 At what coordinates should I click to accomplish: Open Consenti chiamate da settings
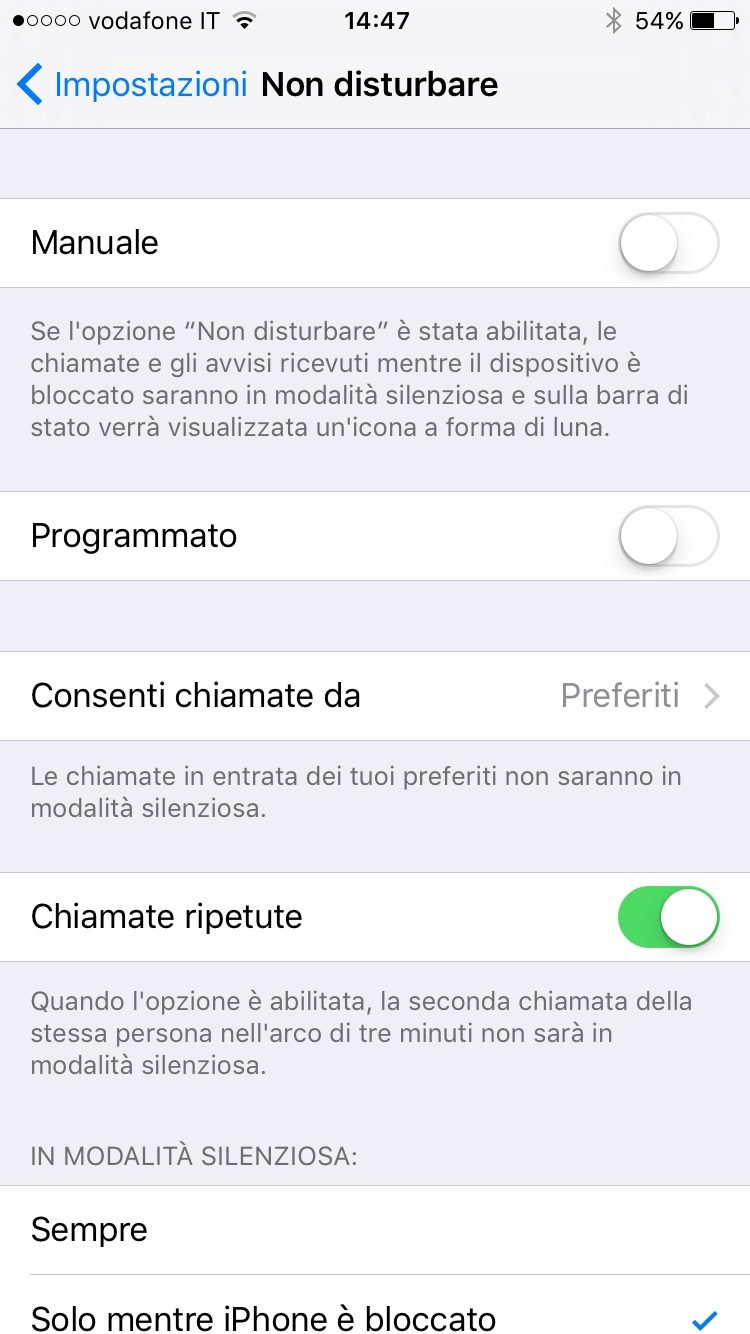pos(375,696)
